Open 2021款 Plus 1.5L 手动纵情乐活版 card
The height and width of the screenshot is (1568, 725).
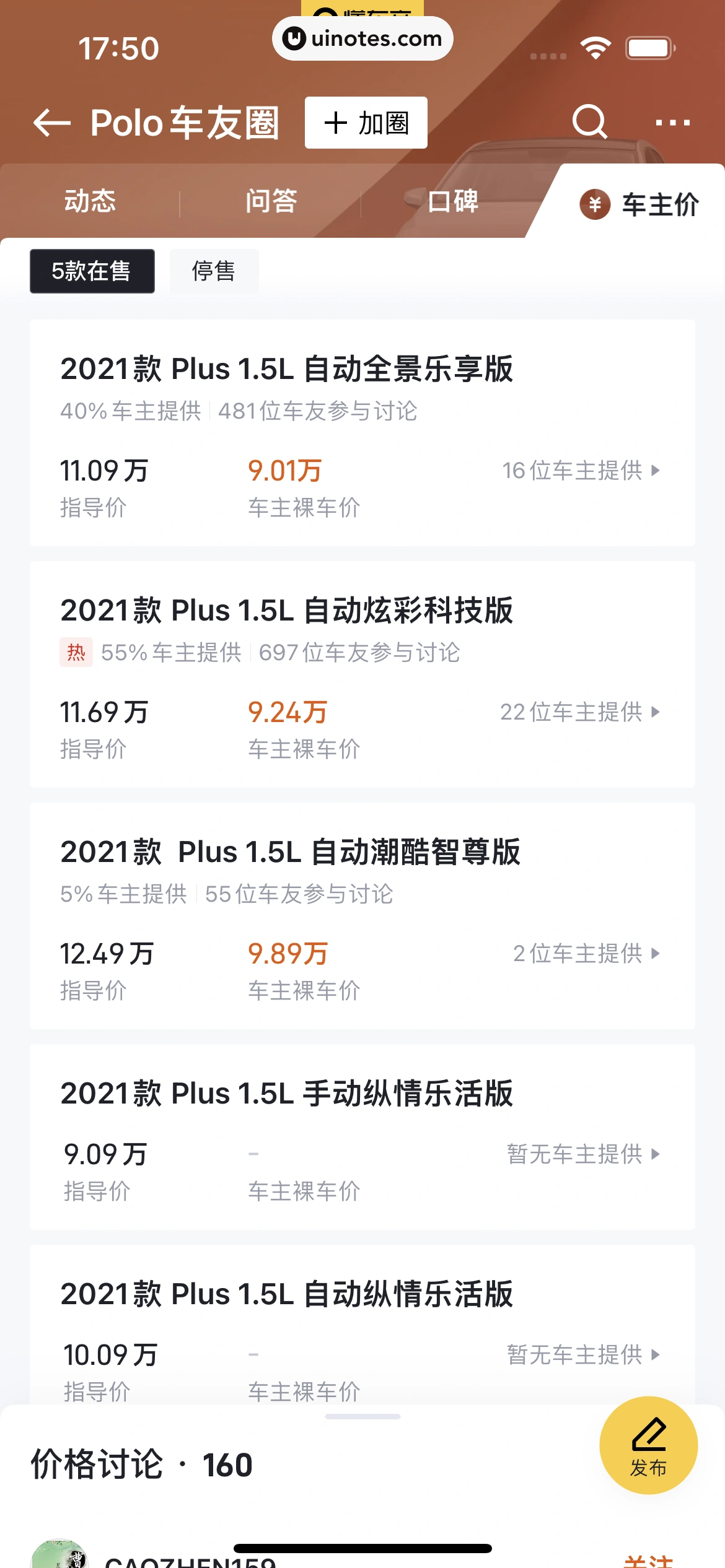(286, 1094)
